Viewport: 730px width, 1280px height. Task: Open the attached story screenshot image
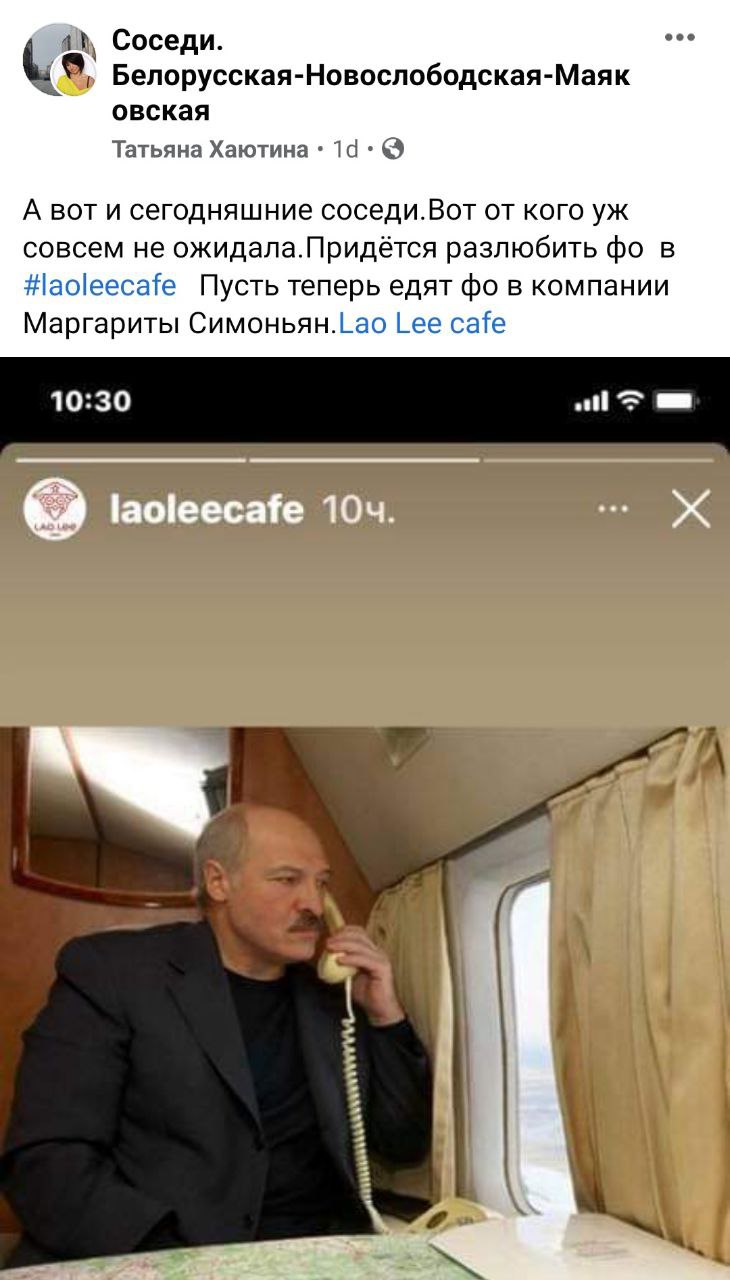click(x=365, y=818)
